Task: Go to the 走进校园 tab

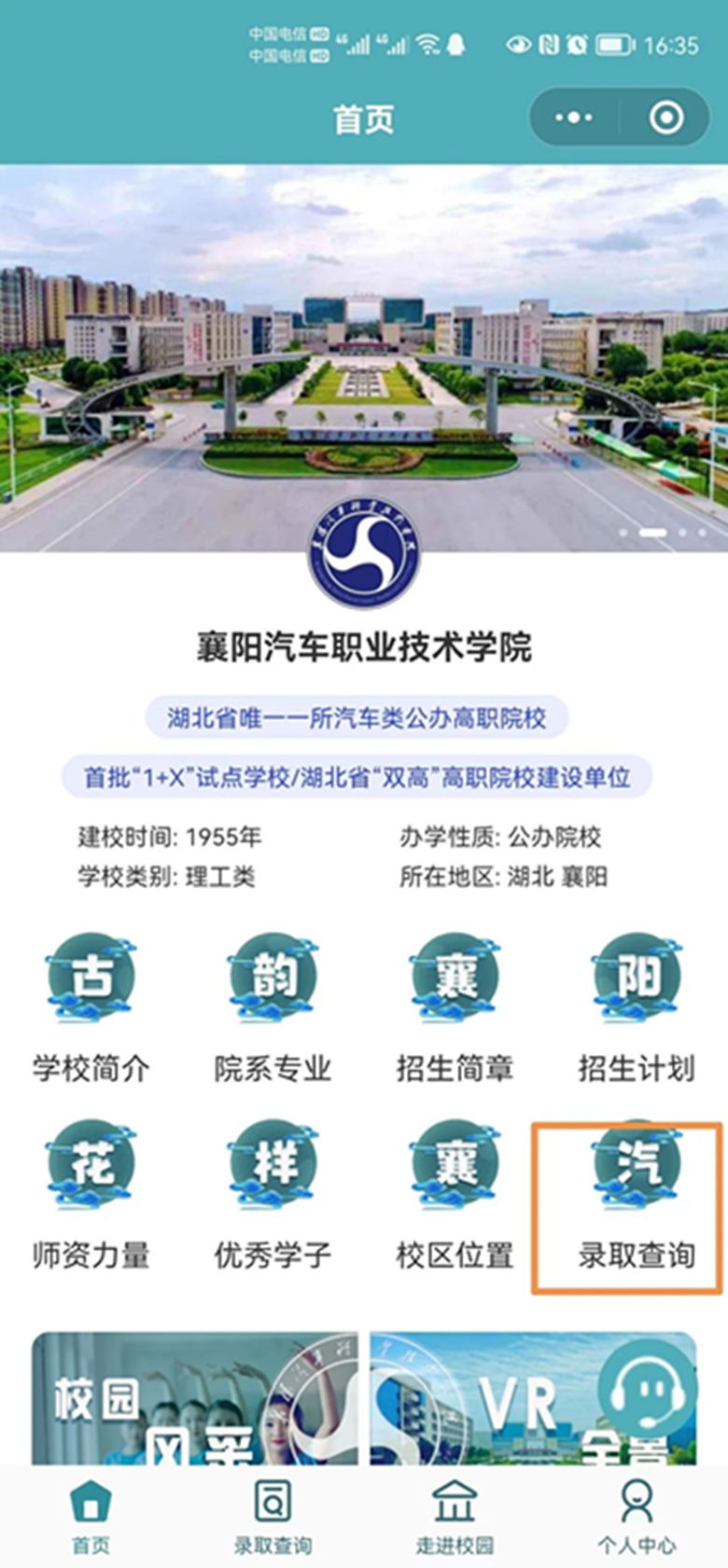Action: pyautogui.click(x=455, y=1516)
